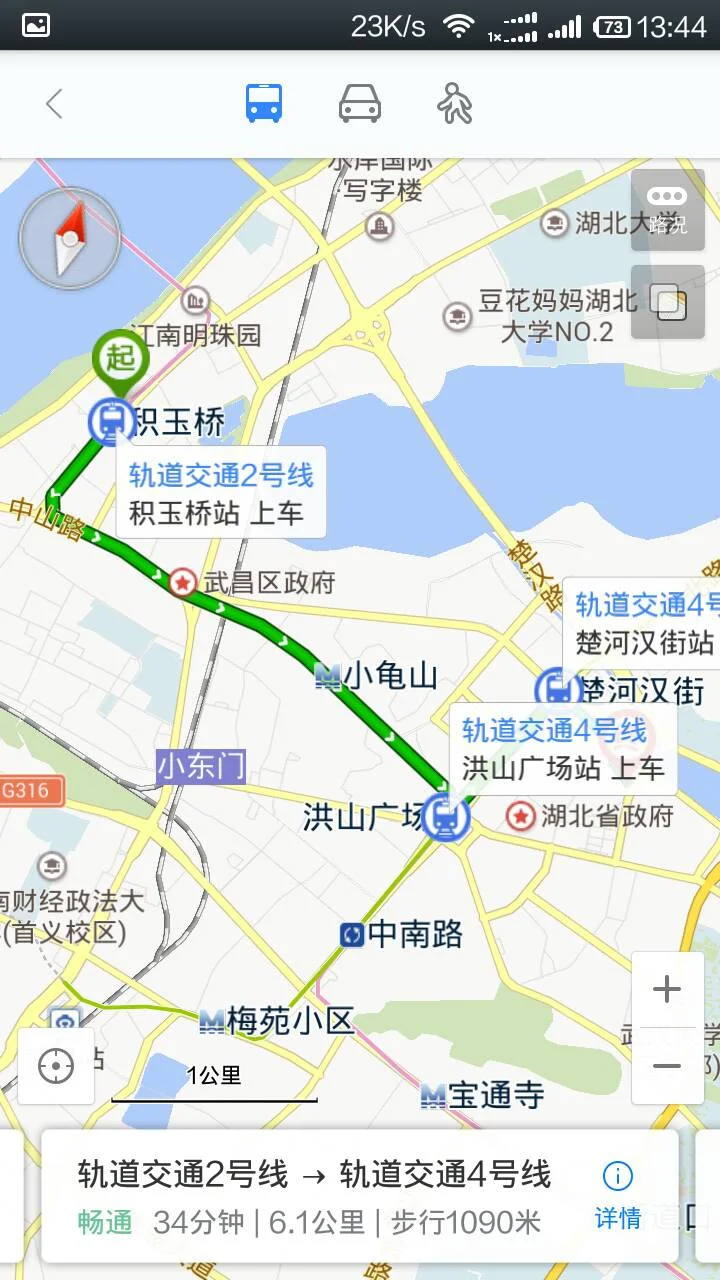Screen dimensions: 720x1280
Task: Tap the circled info icon on route card
Action: (x=617, y=1174)
